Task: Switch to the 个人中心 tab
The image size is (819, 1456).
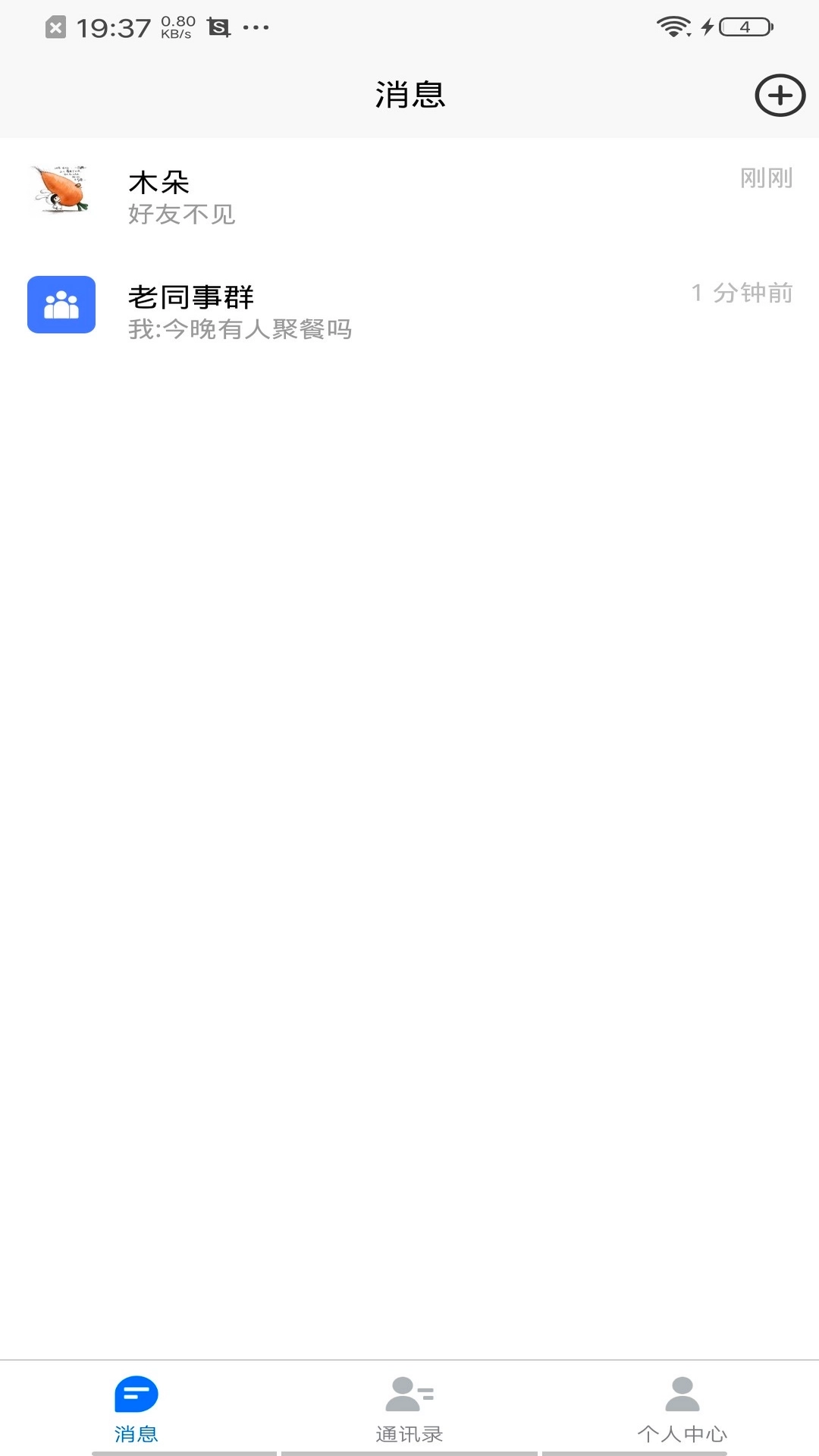Action: (683, 1414)
